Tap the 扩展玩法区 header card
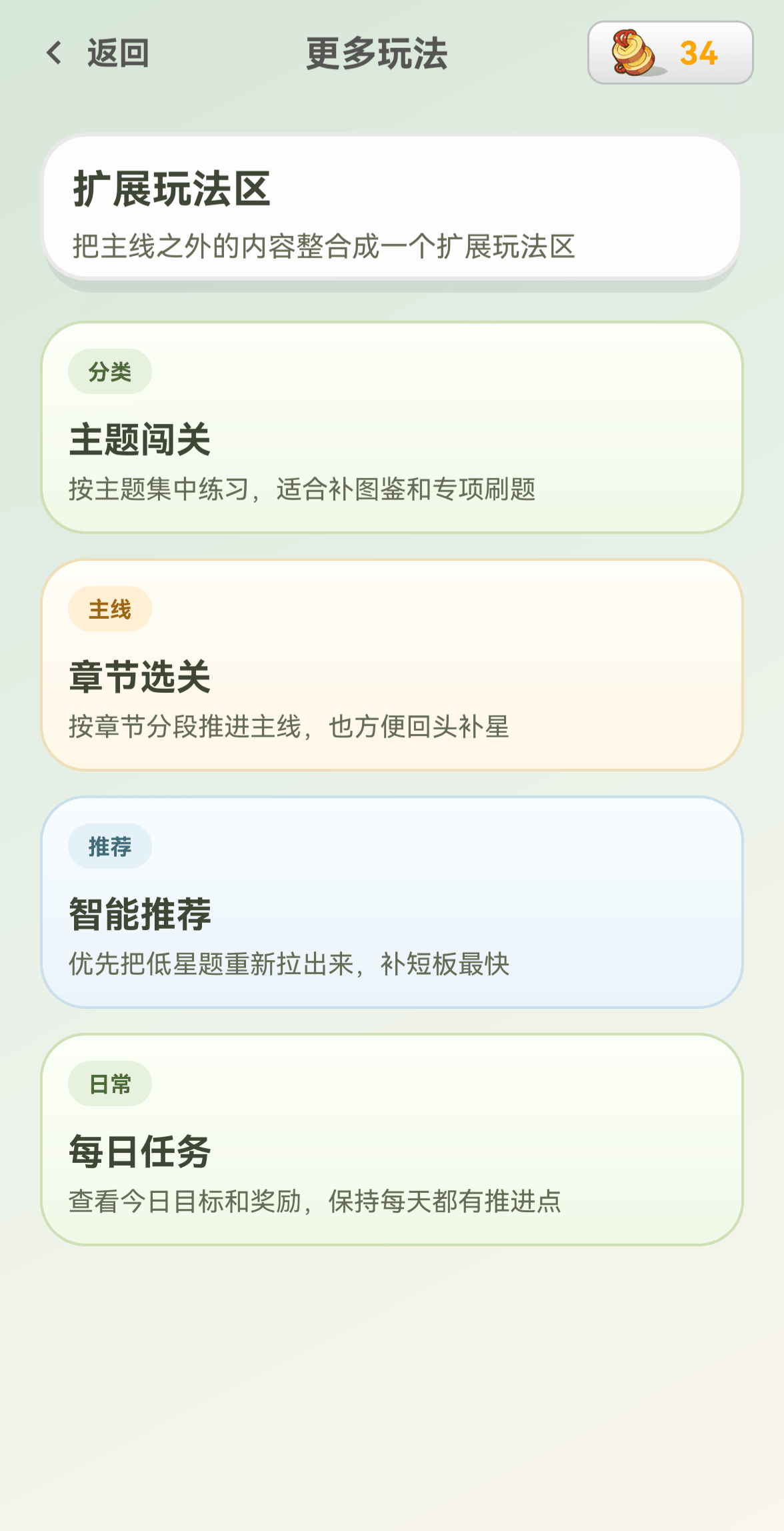Image resolution: width=784 pixels, height=1531 pixels. pyautogui.click(x=392, y=207)
